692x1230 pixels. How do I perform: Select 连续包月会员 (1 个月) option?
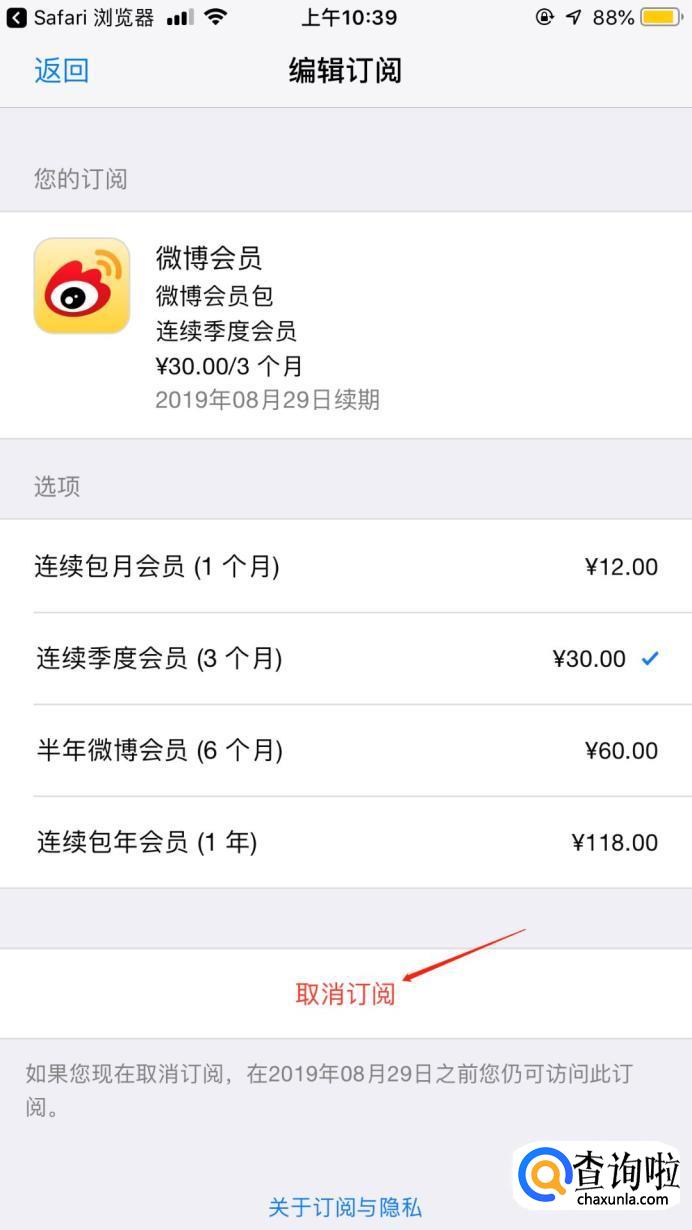[x=346, y=567]
